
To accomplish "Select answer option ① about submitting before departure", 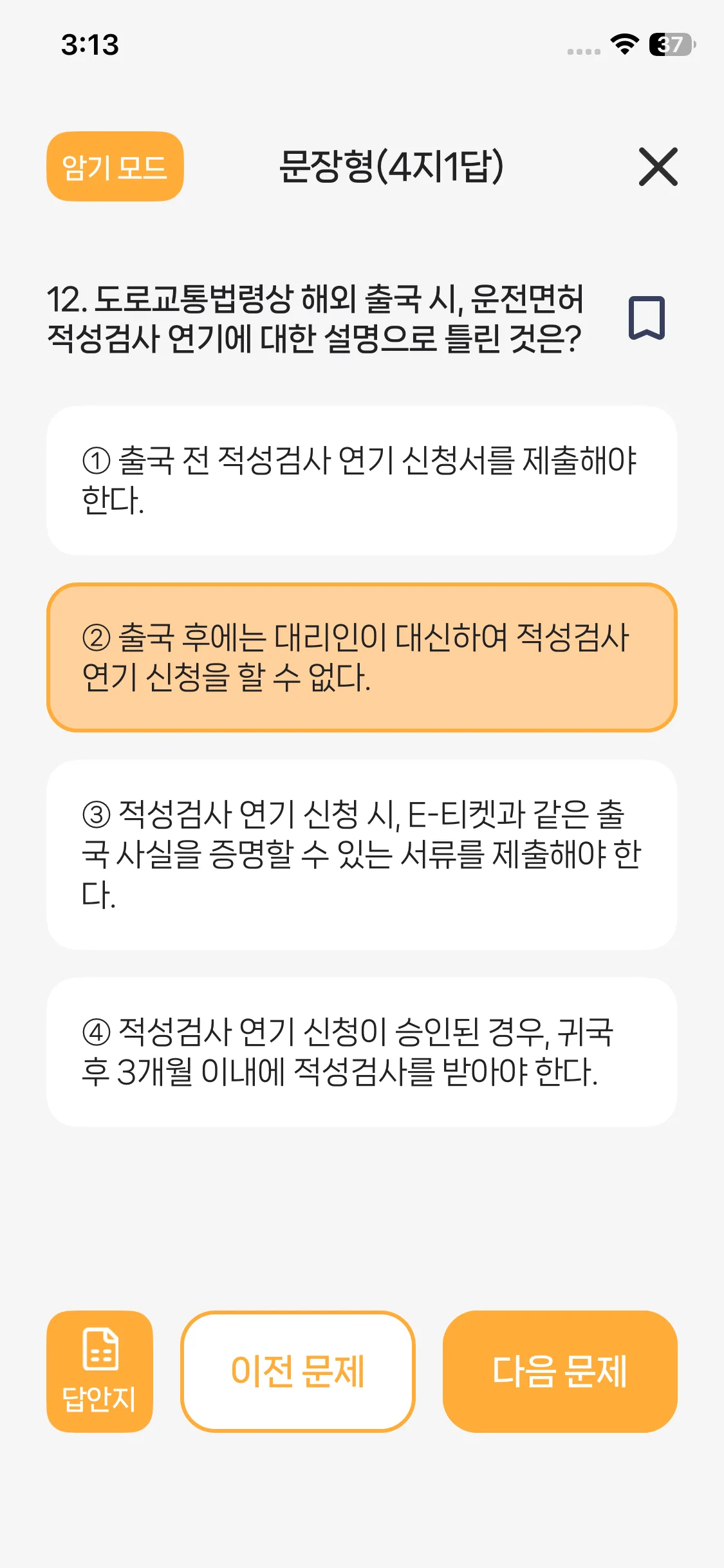I will [x=362, y=480].
